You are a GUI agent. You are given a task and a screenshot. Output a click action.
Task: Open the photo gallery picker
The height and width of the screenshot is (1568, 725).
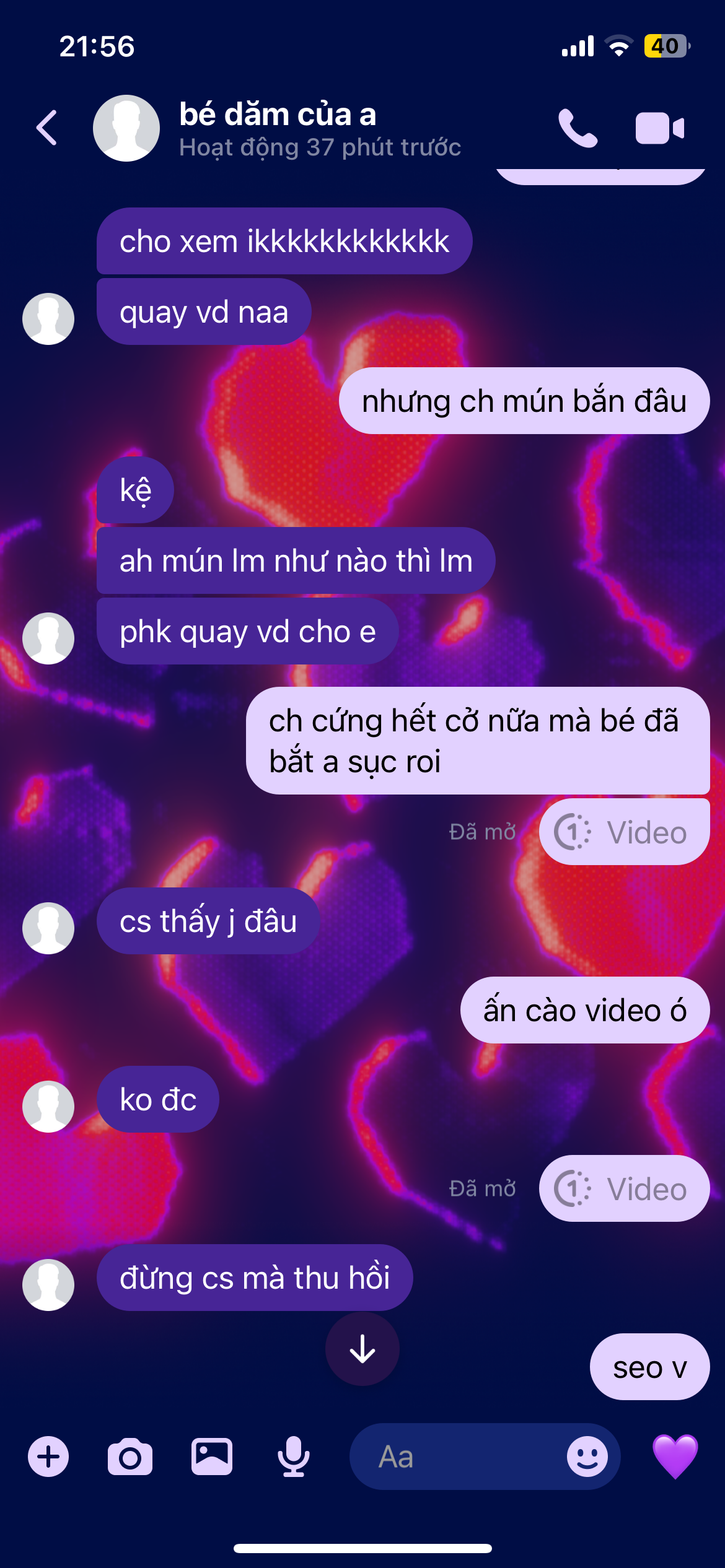coord(212,1457)
